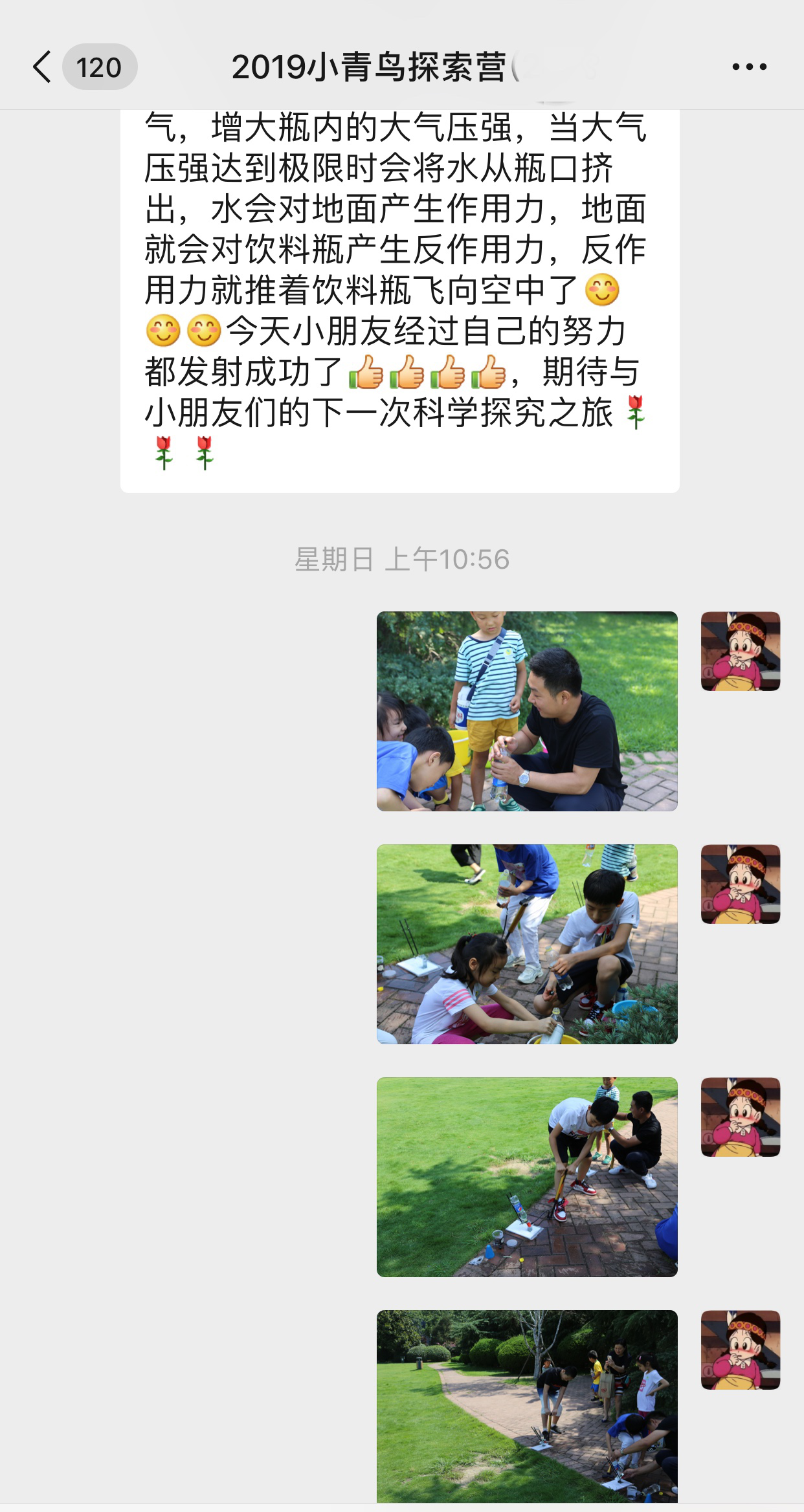
Task: Go back to the chat list
Action: pos(43,67)
